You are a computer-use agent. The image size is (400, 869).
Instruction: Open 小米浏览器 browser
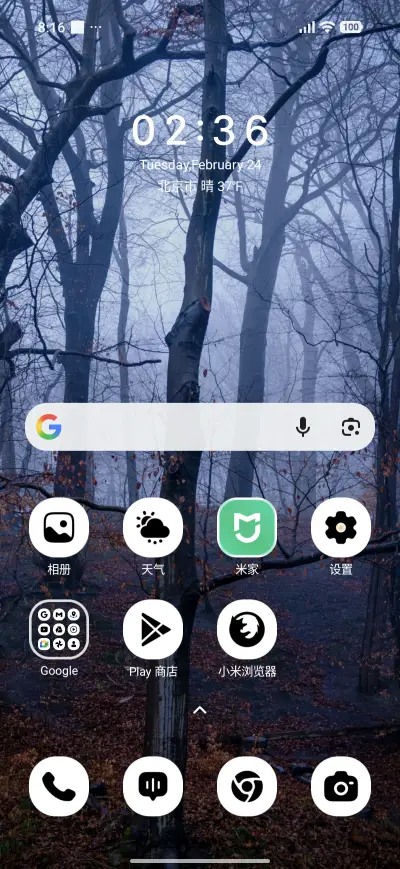pyautogui.click(x=247, y=630)
